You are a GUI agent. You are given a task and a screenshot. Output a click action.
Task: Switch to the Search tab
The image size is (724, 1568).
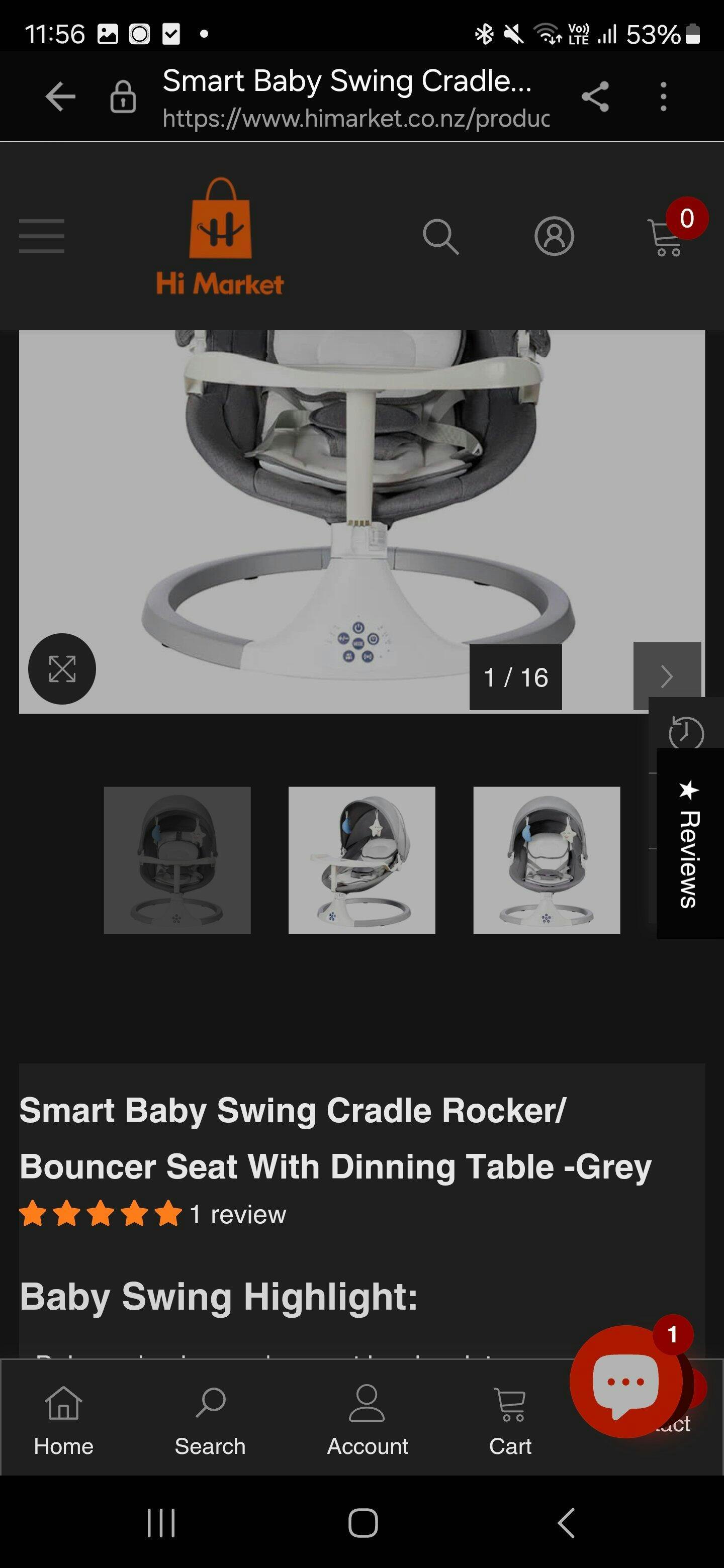point(210,1419)
